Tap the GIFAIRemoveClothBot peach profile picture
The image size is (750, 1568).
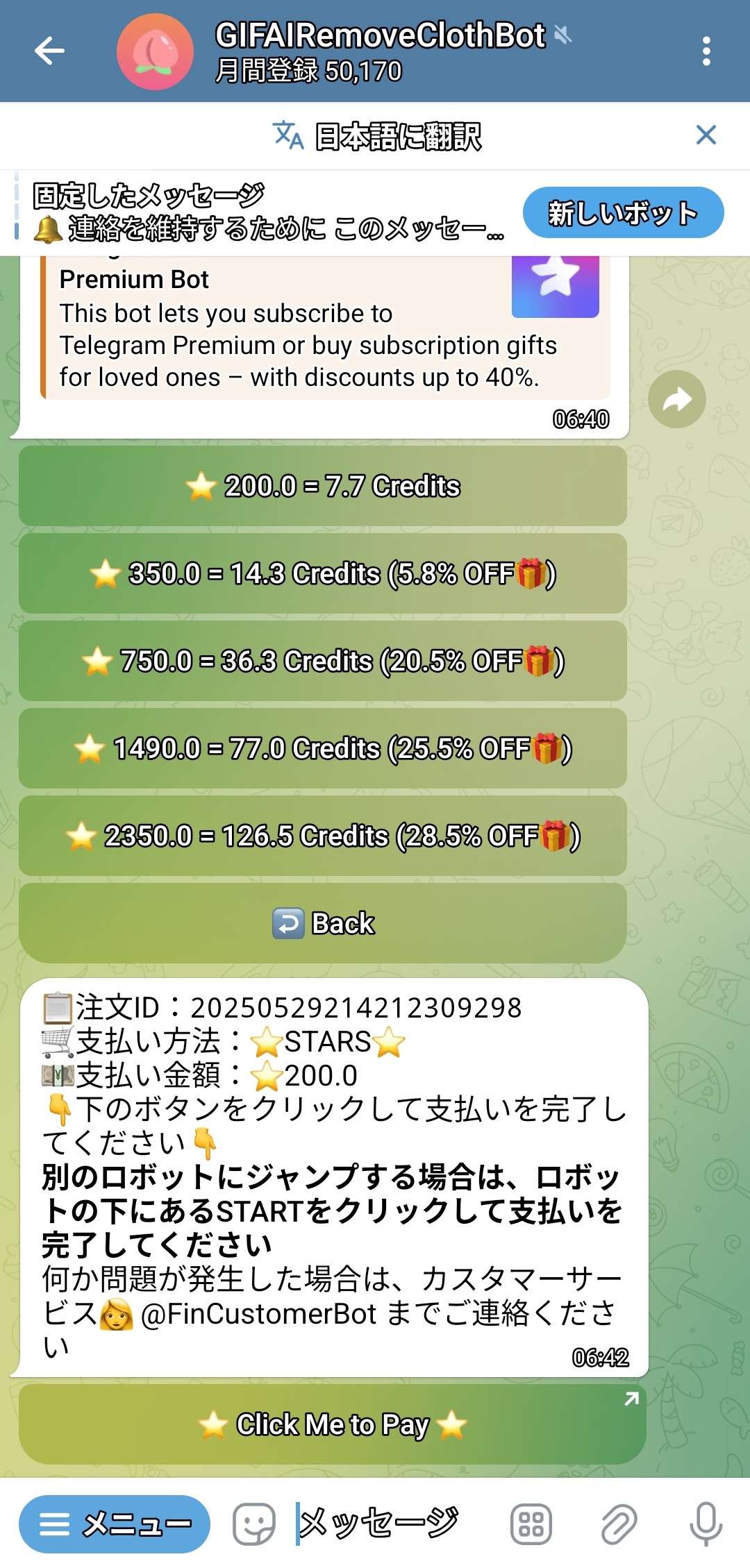[x=156, y=51]
